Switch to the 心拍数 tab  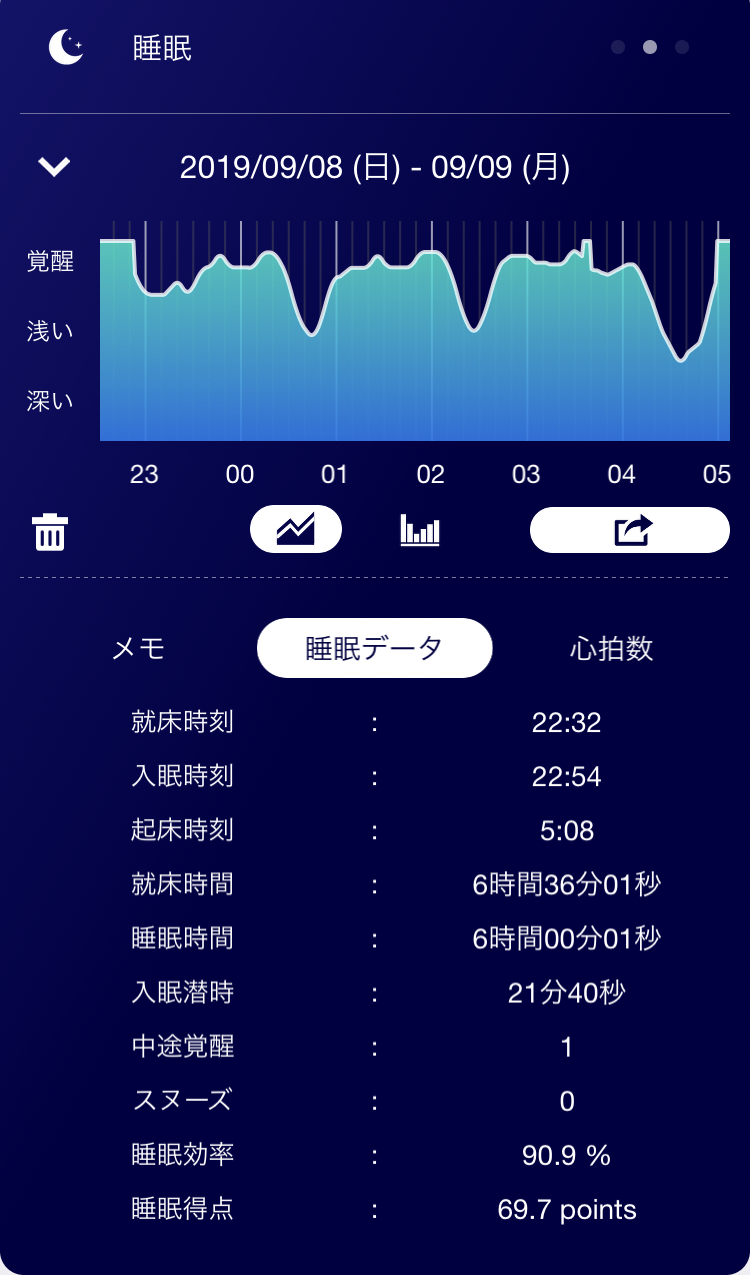pos(611,648)
